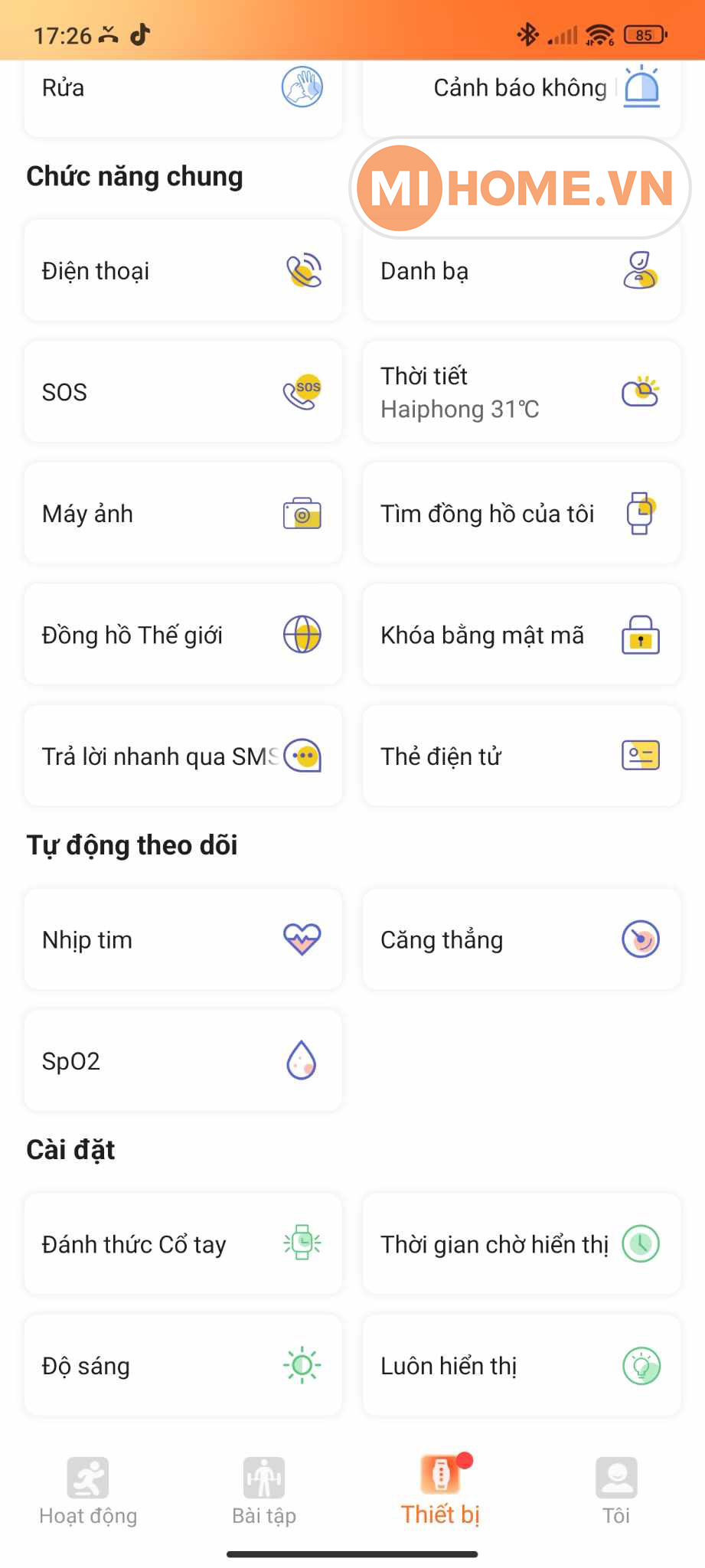Open the Thẻ điện tử card feature
This screenshot has height=1568, width=705.
click(521, 756)
